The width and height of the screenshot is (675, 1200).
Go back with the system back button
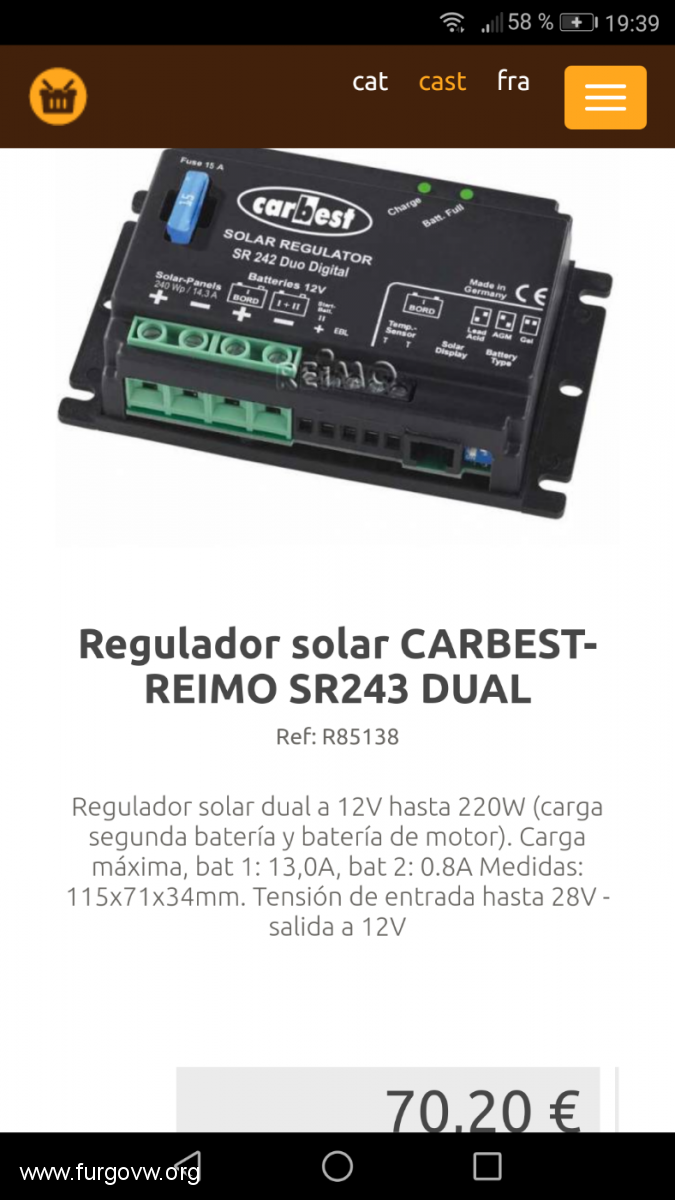(x=186, y=1166)
